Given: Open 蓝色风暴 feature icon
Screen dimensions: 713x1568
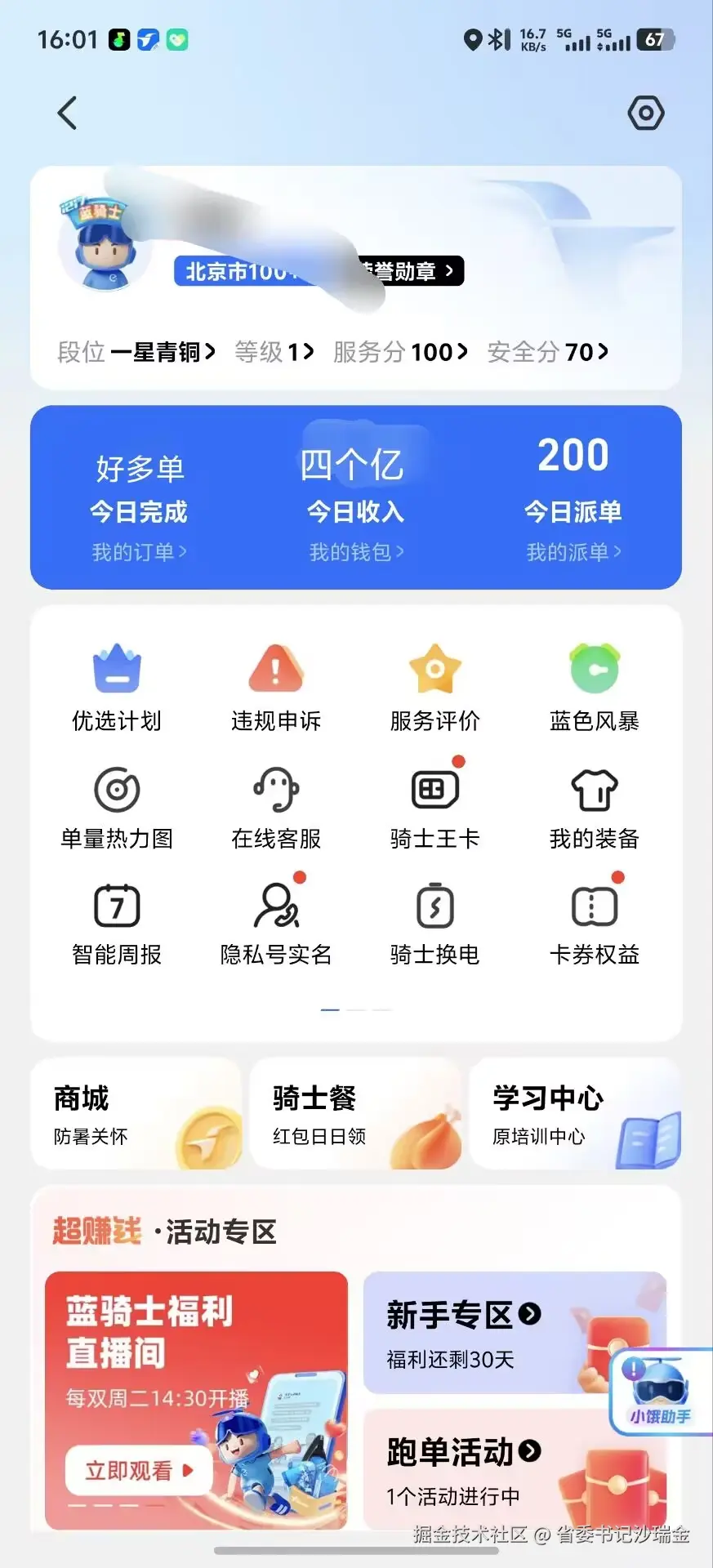Looking at the screenshot, I should tap(595, 686).
